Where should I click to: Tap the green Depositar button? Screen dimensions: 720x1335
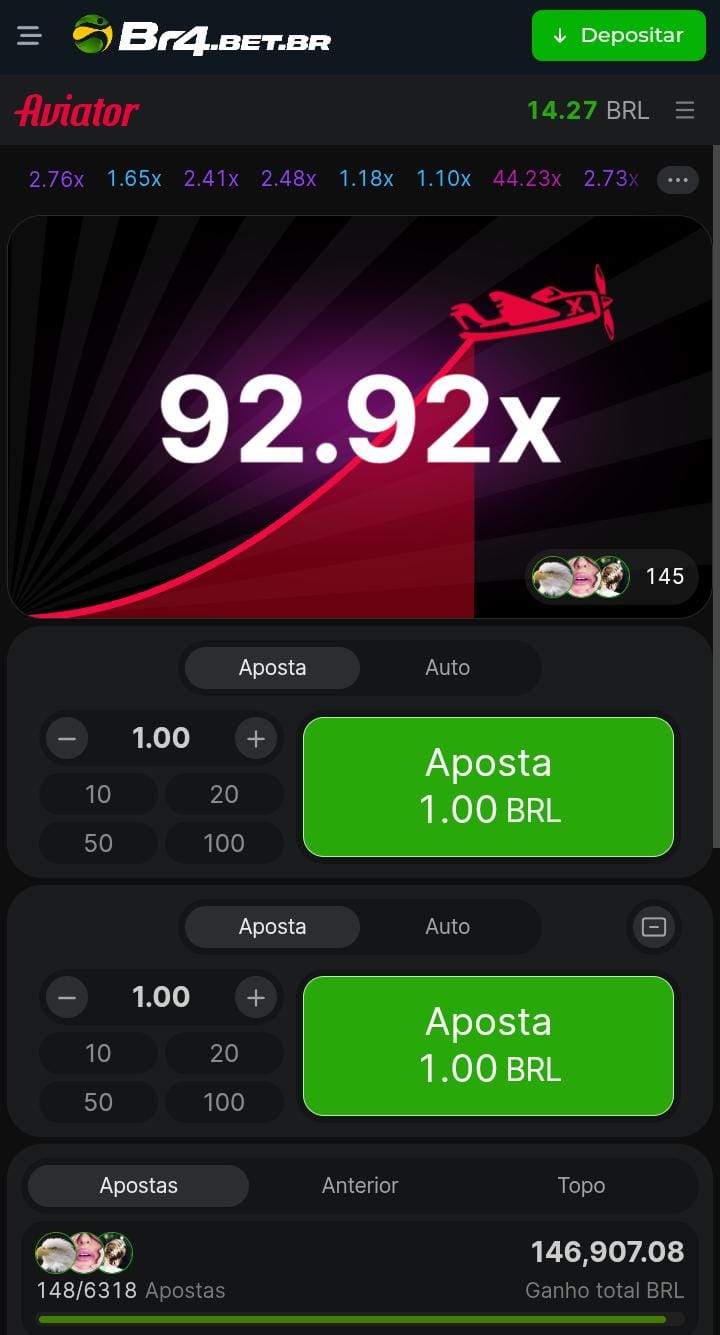point(618,36)
